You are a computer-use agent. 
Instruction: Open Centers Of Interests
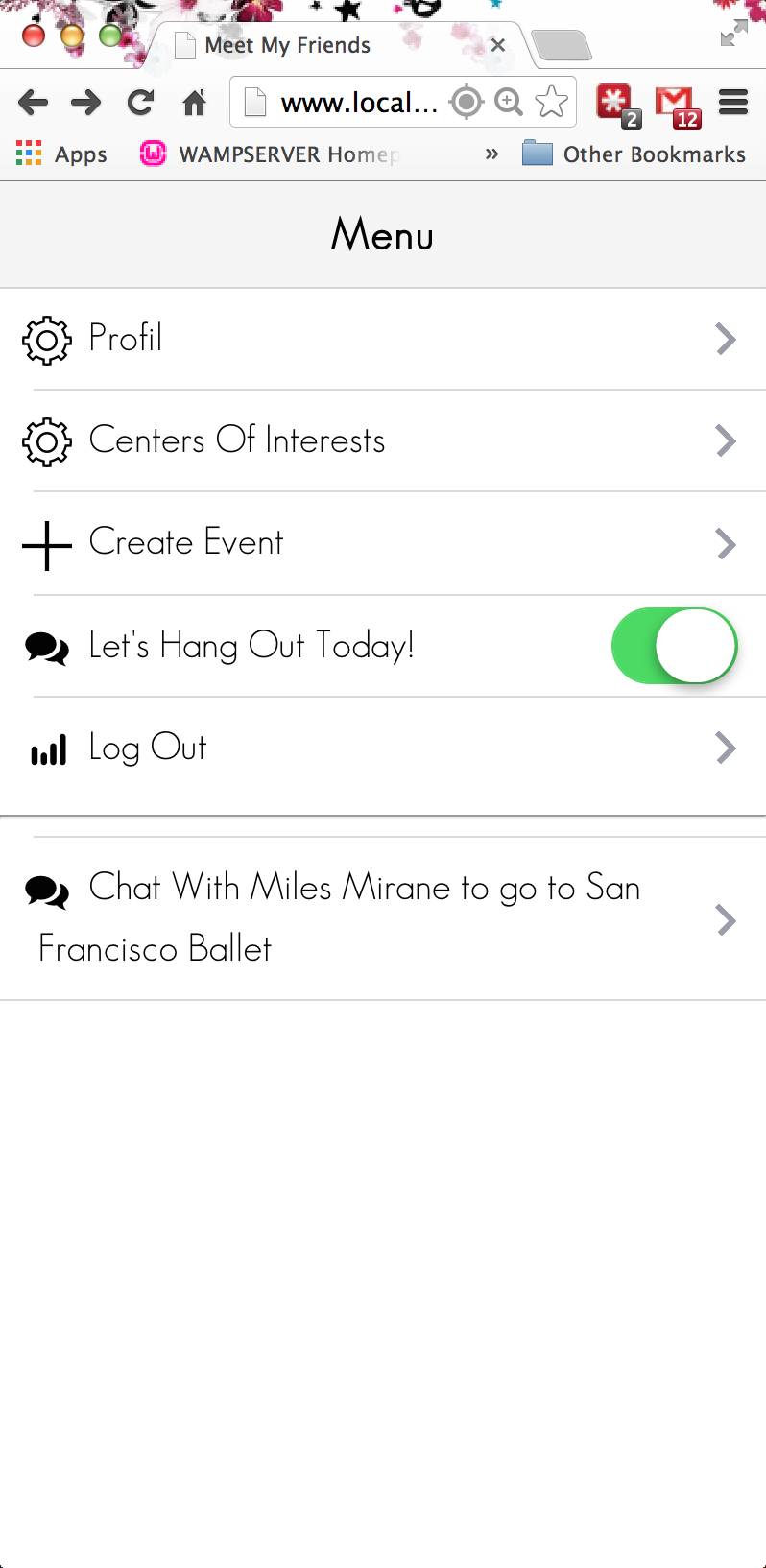coord(382,440)
